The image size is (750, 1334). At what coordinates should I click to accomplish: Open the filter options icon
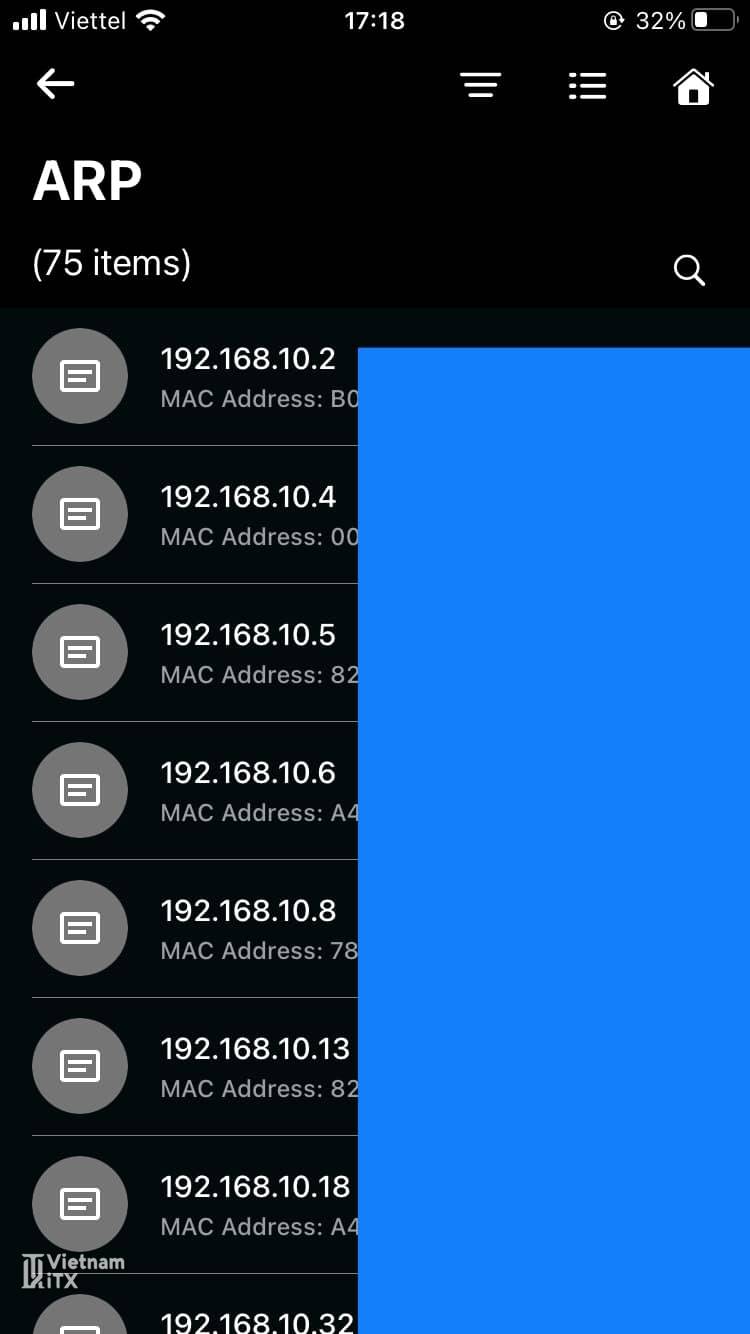(x=481, y=86)
